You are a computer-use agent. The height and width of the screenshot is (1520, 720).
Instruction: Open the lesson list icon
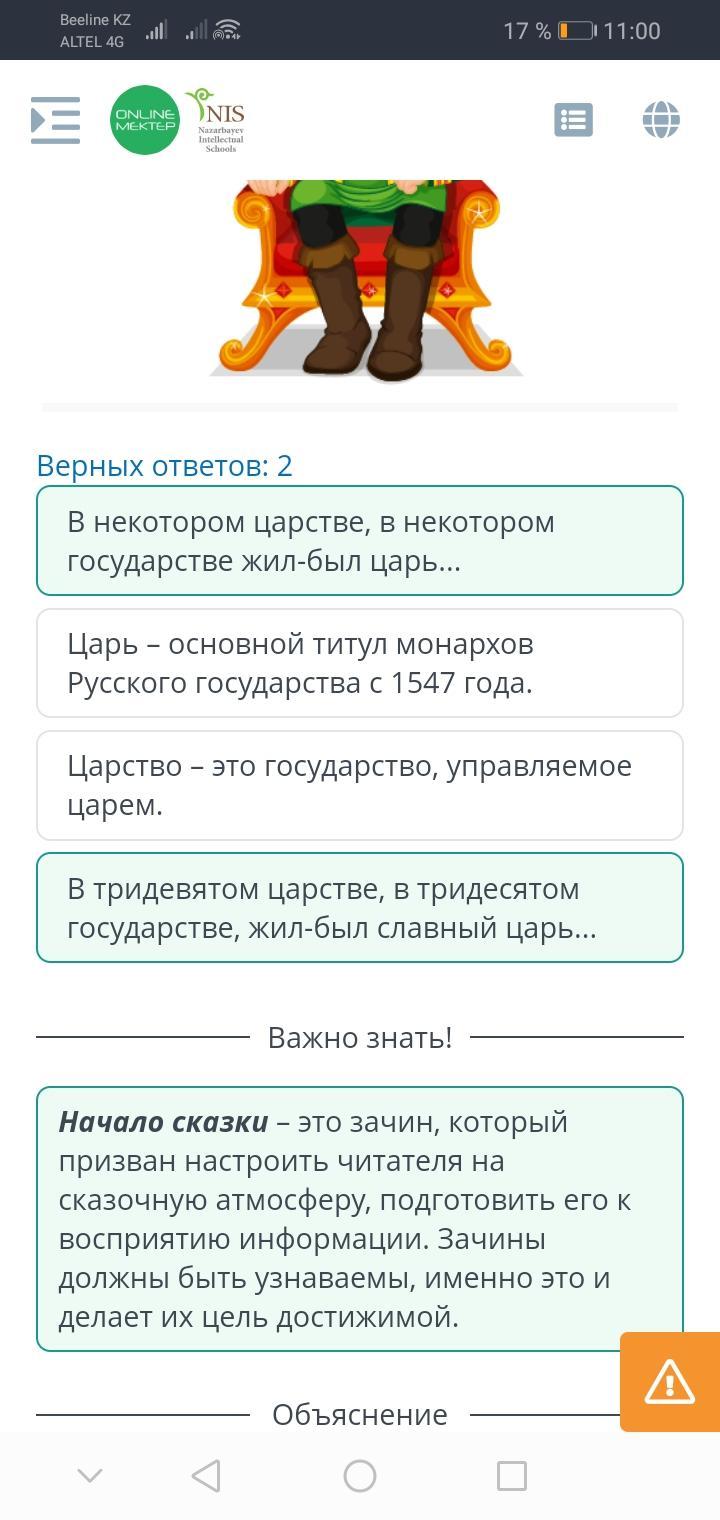point(573,120)
